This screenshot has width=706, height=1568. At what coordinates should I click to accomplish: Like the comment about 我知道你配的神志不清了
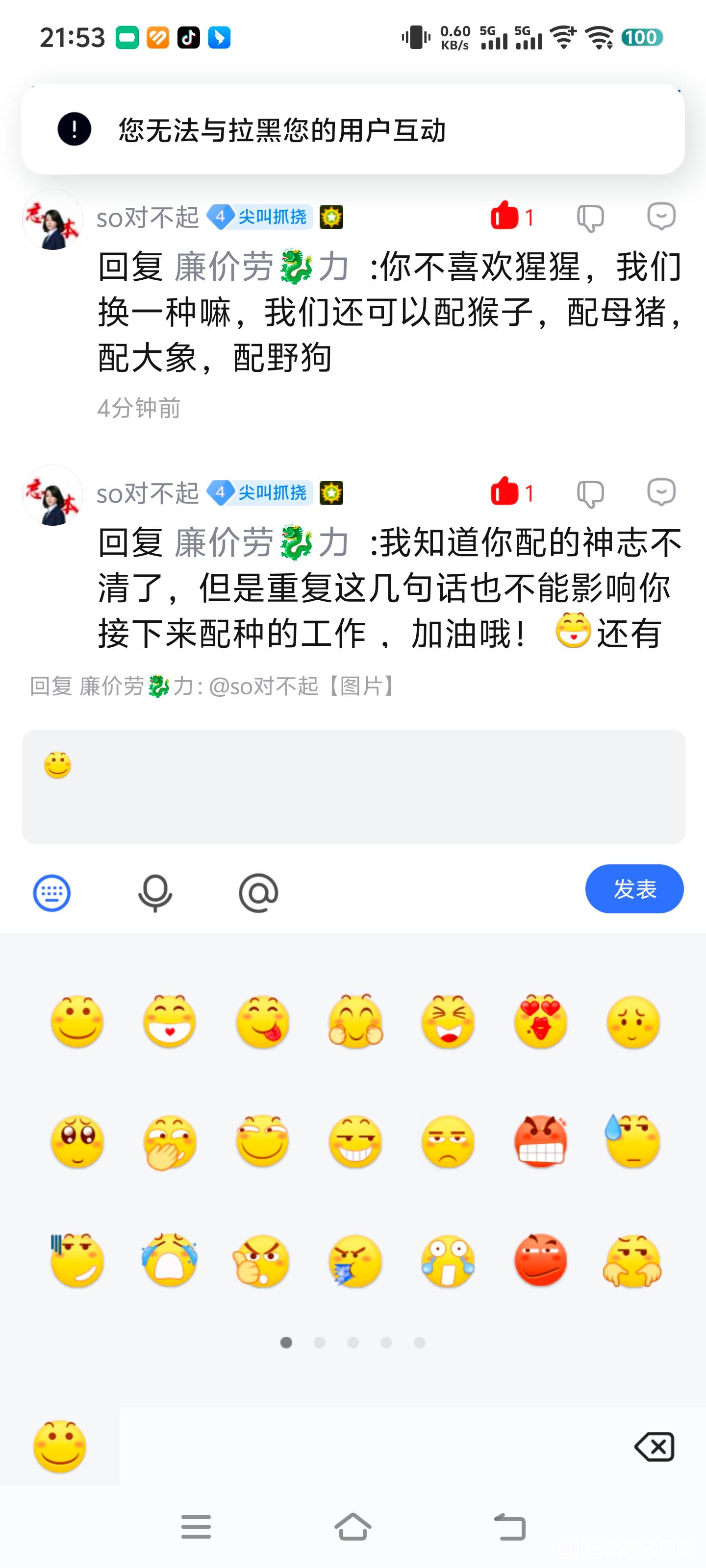(505, 492)
